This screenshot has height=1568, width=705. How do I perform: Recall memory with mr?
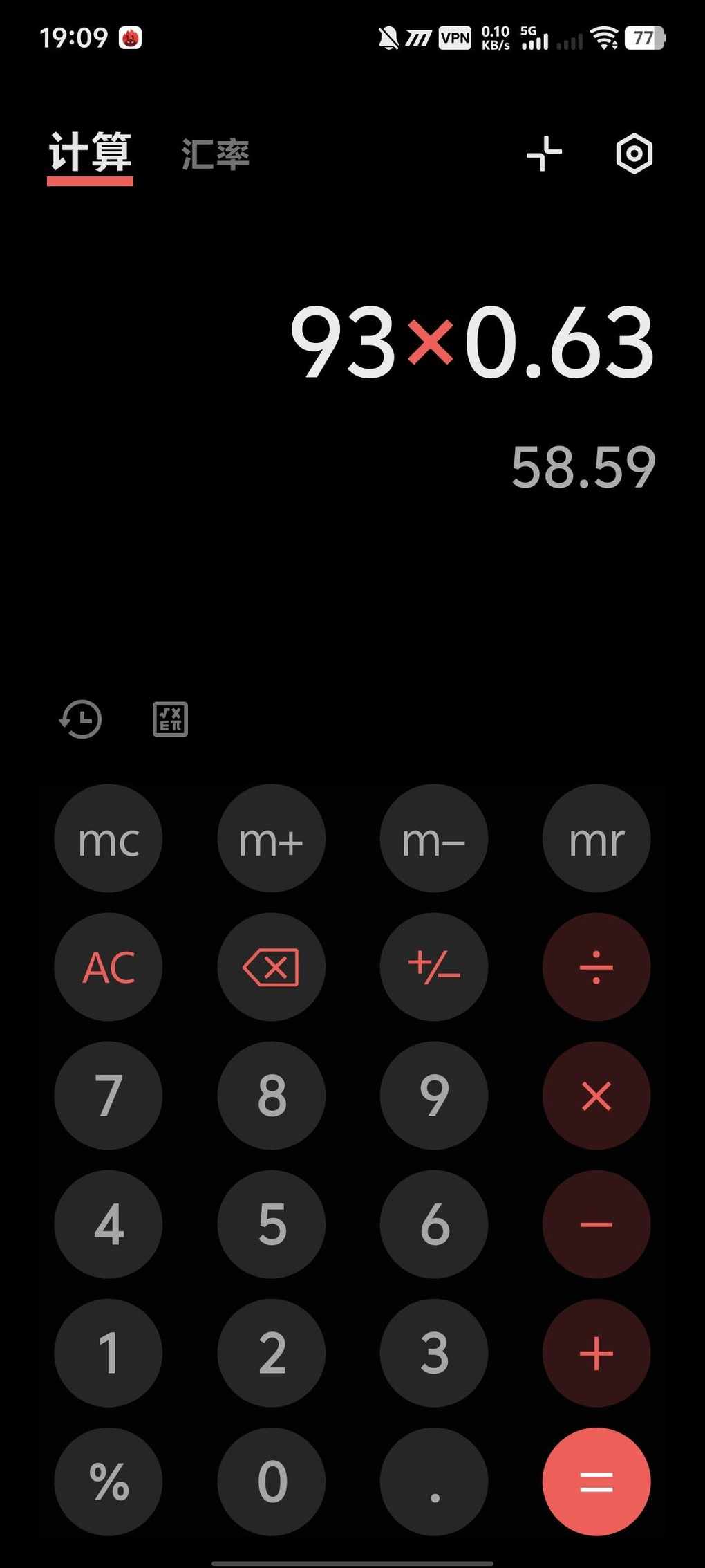(x=596, y=838)
